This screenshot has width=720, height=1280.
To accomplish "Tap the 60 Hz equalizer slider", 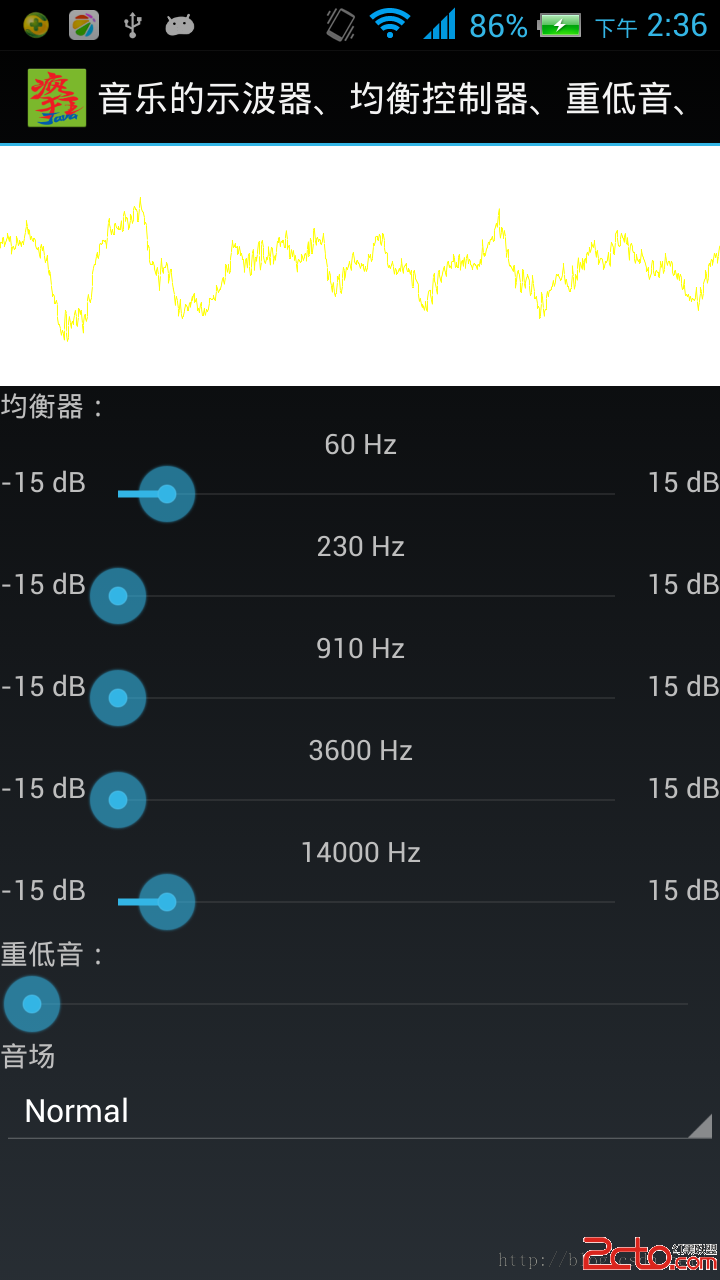I will [x=167, y=494].
